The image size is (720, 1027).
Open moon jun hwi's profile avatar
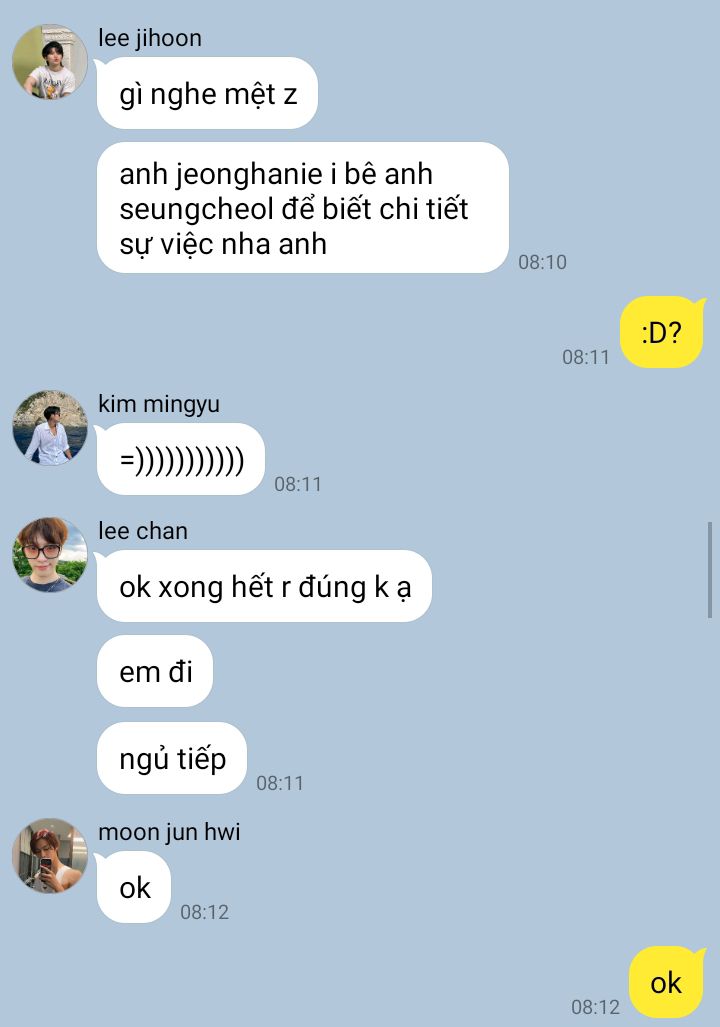click(49, 856)
